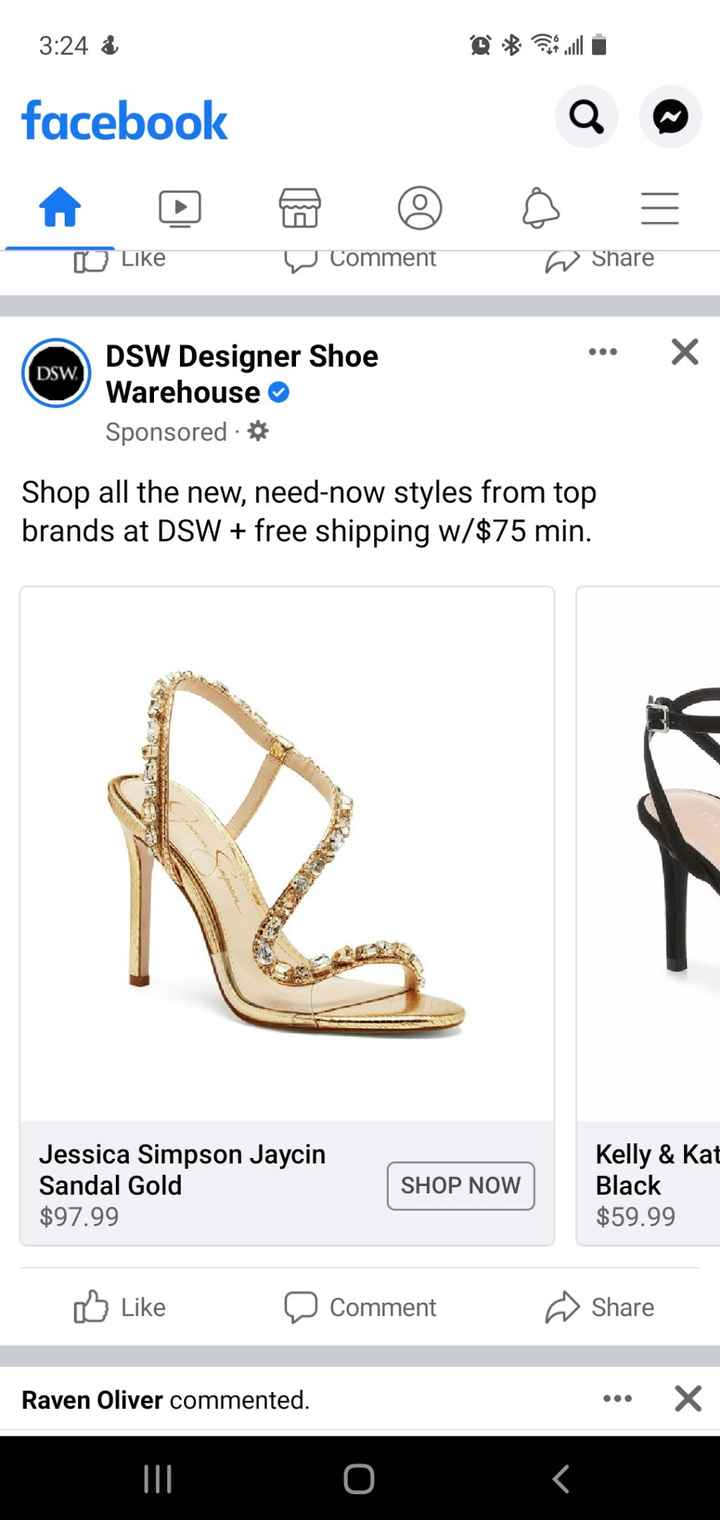This screenshot has height=1520, width=720.
Task: Dismiss the DSW sponsored post with the X
Action: (x=684, y=352)
